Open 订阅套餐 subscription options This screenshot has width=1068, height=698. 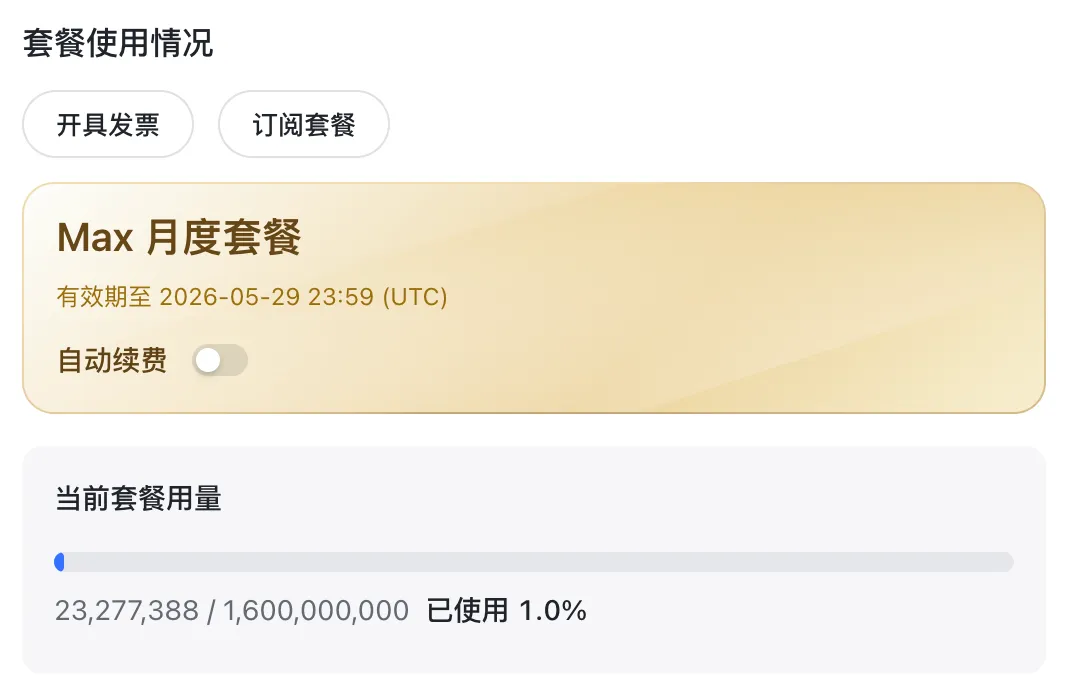pyautogui.click(x=303, y=125)
